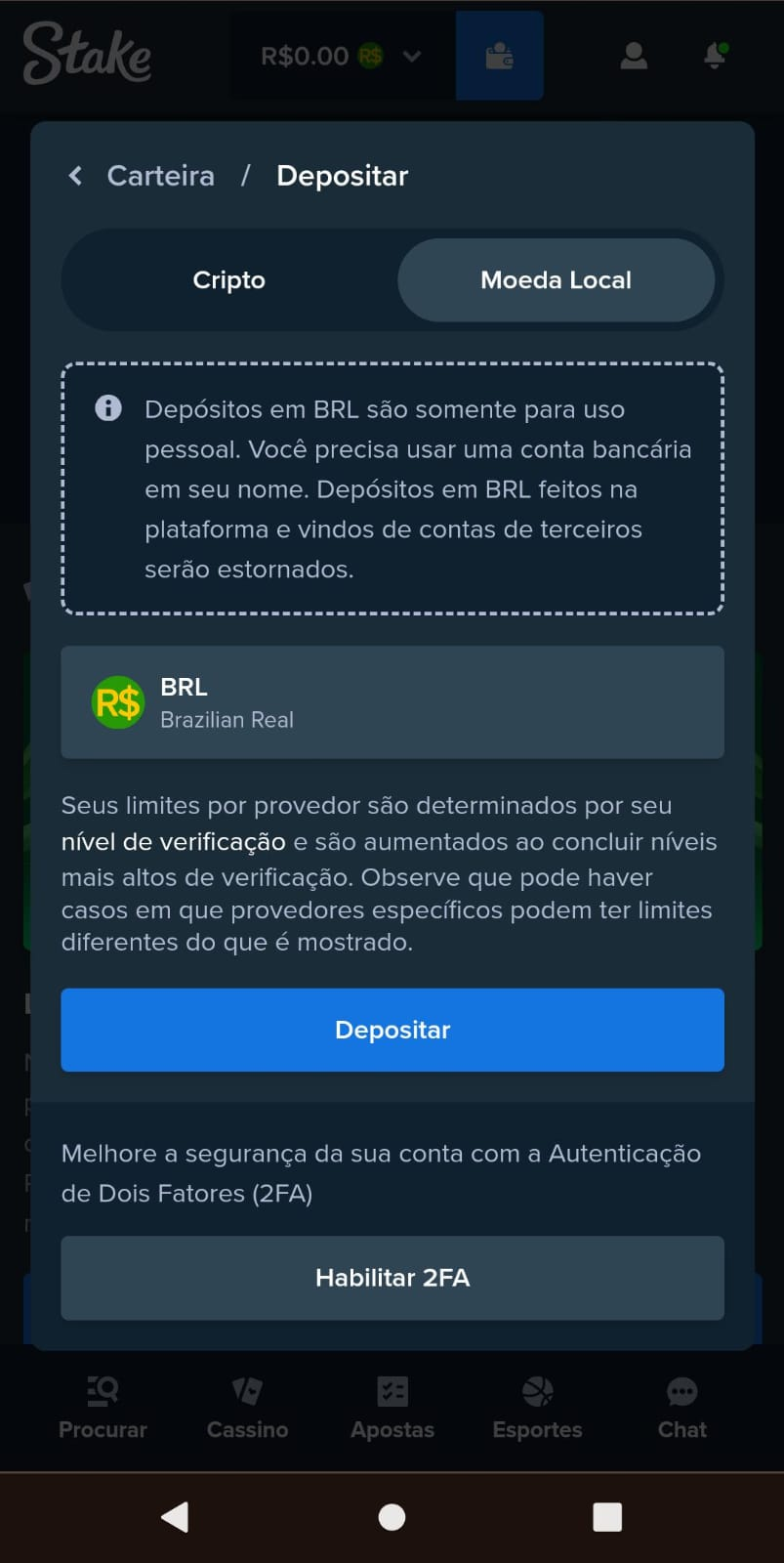The width and height of the screenshot is (784, 1563).
Task: Switch to the Cripto tab
Action: click(x=229, y=280)
